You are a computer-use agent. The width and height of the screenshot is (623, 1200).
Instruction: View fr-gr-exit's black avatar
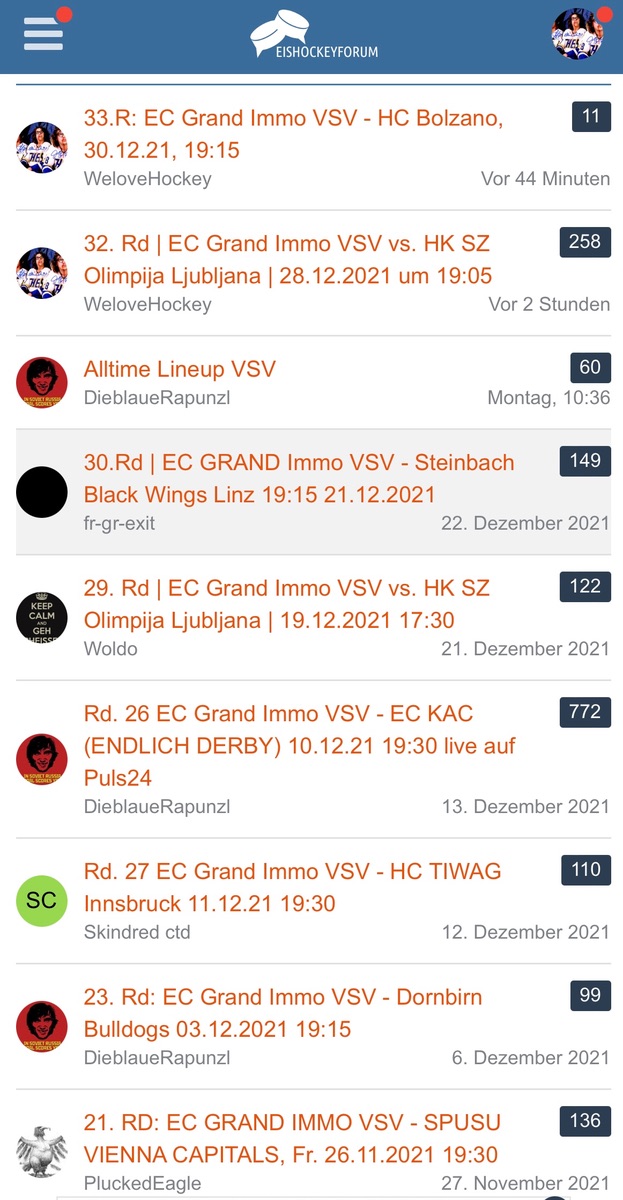[x=42, y=492]
